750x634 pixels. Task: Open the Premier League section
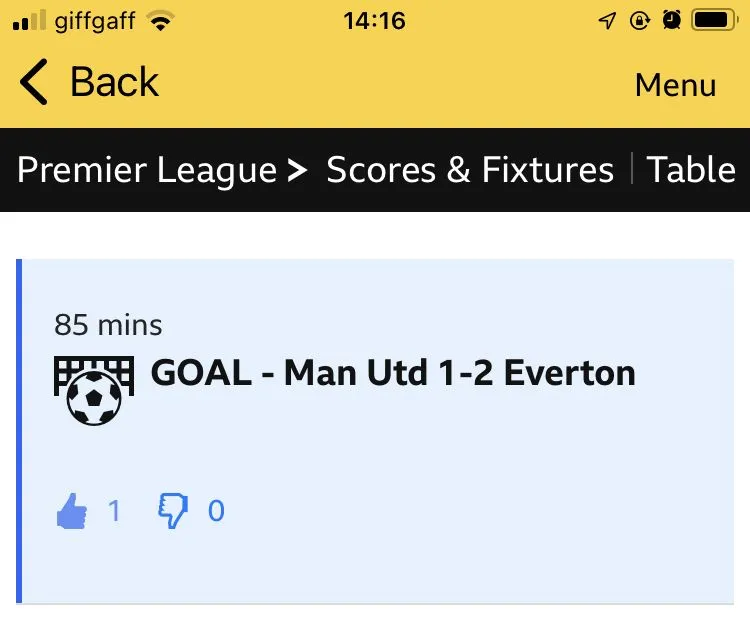click(x=147, y=170)
